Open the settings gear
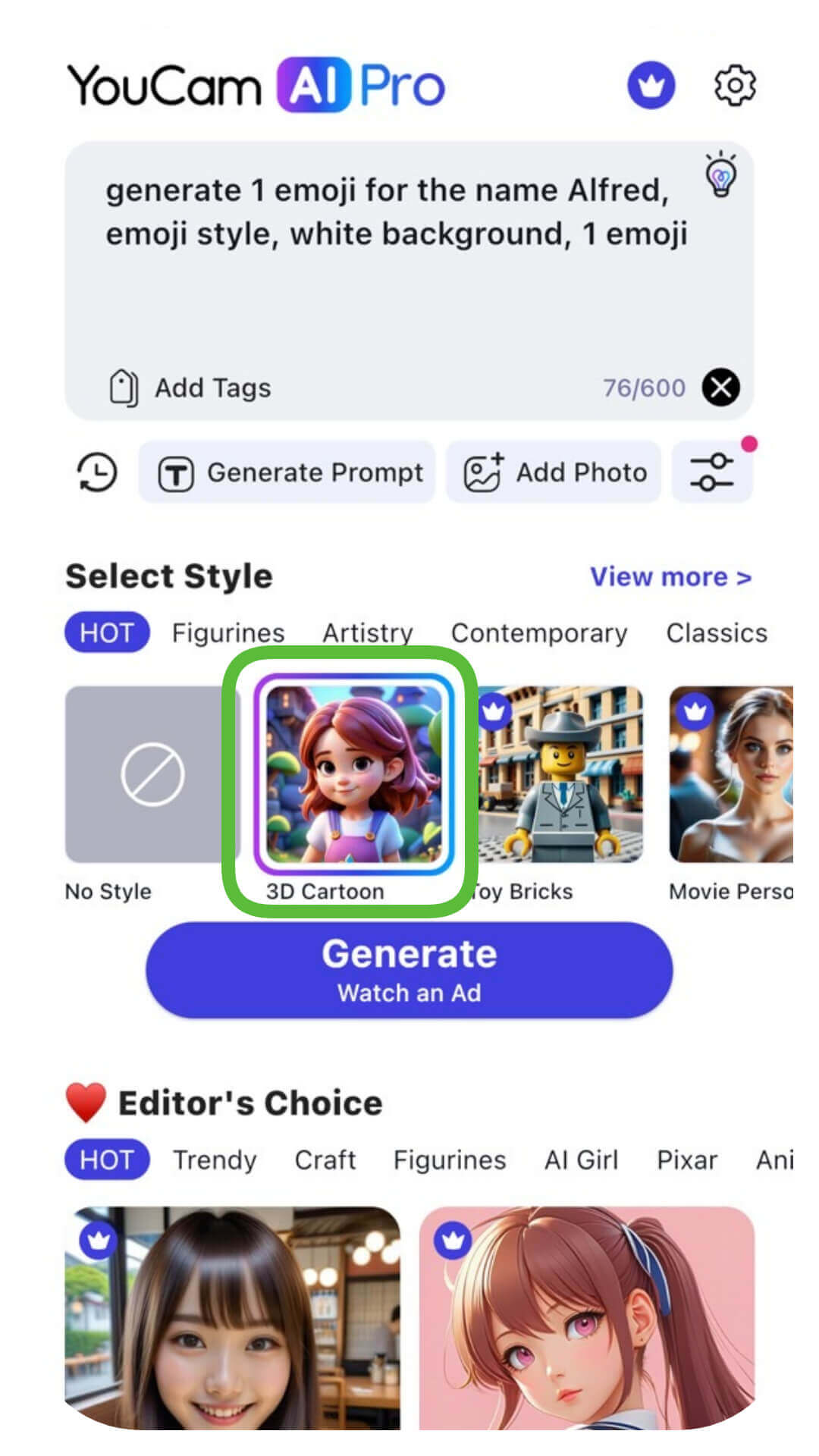Image resolution: width=819 pixels, height=1456 pixels. [x=735, y=86]
